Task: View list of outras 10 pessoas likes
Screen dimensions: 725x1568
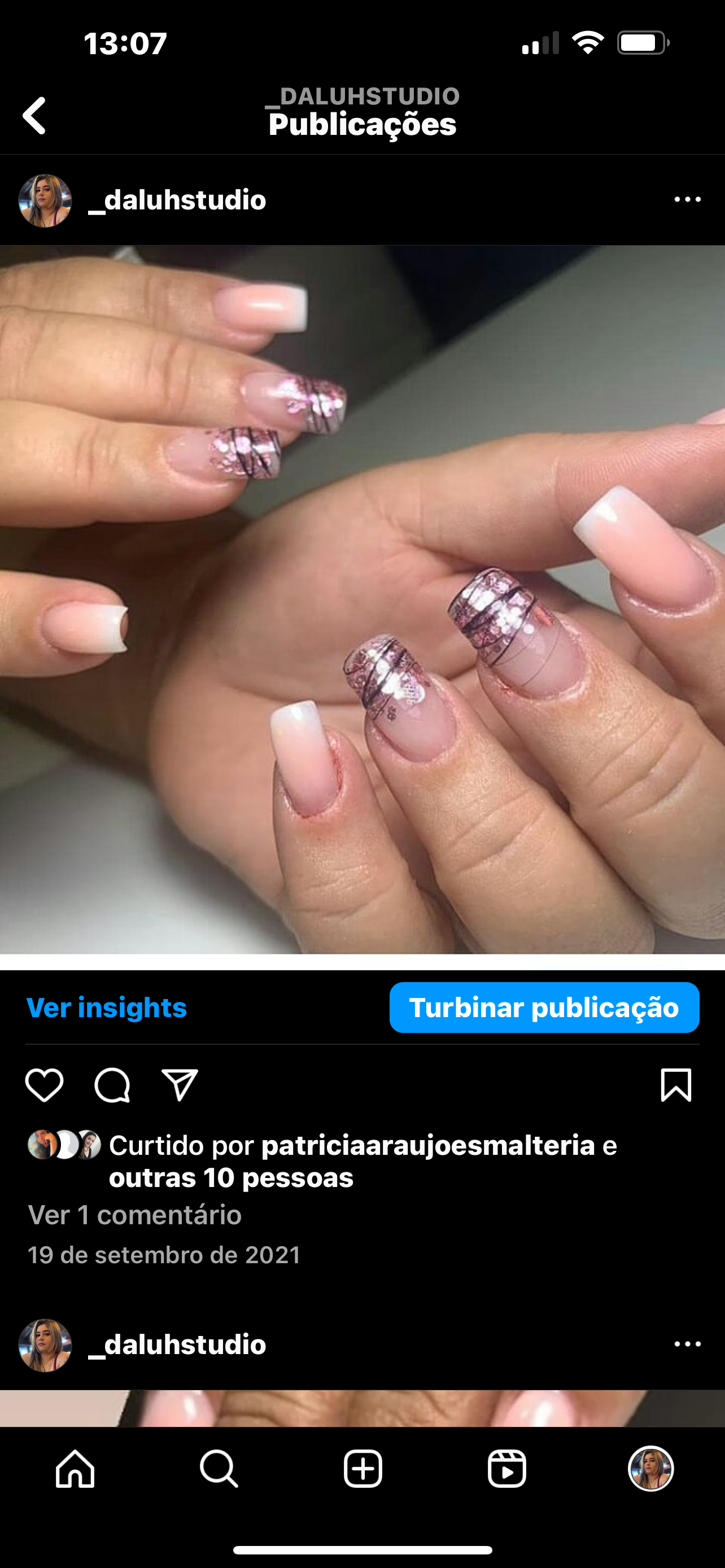Action: pos(231,1178)
